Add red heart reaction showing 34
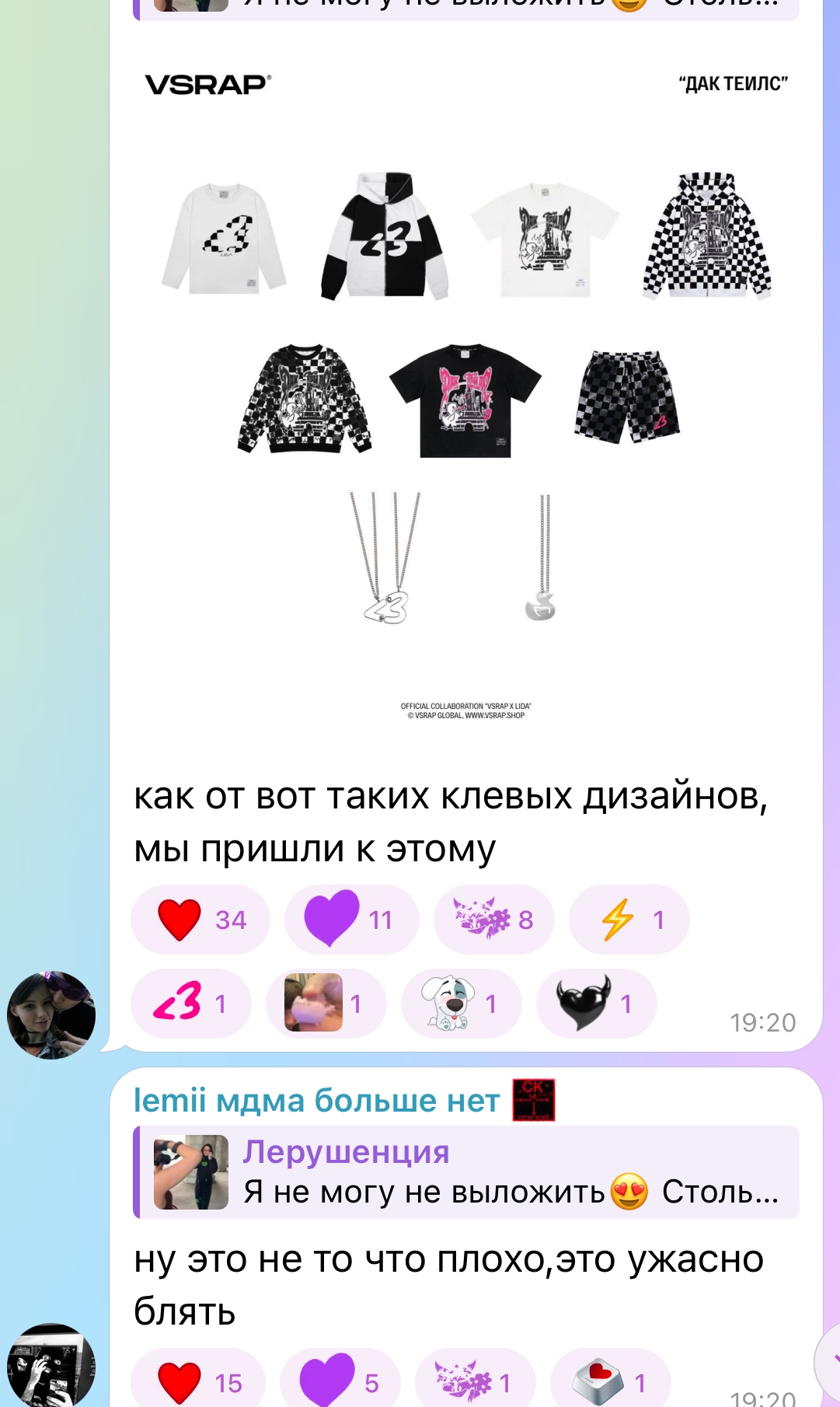This screenshot has height=1407, width=840. tap(200, 920)
